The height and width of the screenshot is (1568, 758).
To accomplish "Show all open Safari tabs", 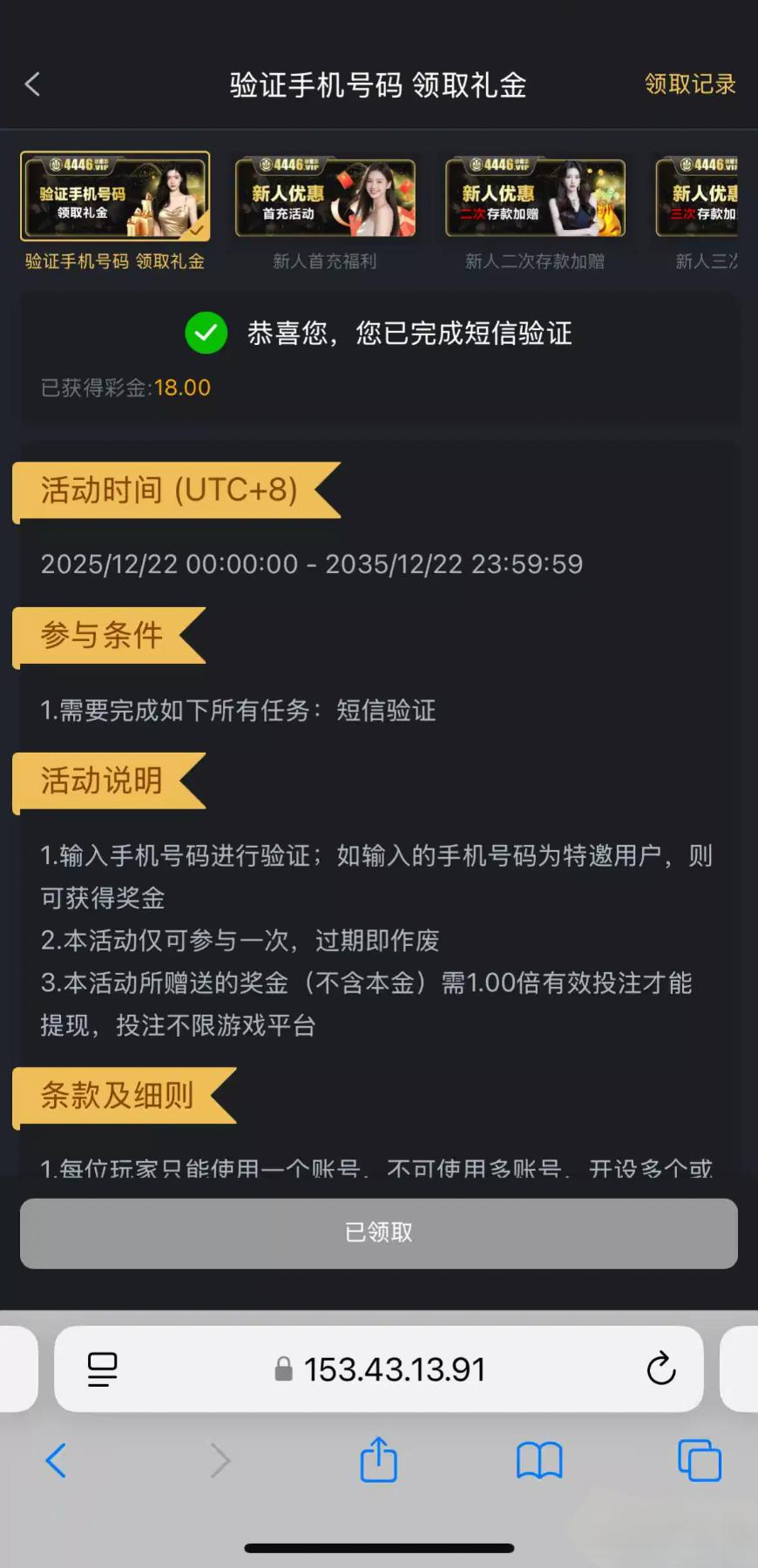I will (700, 1461).
